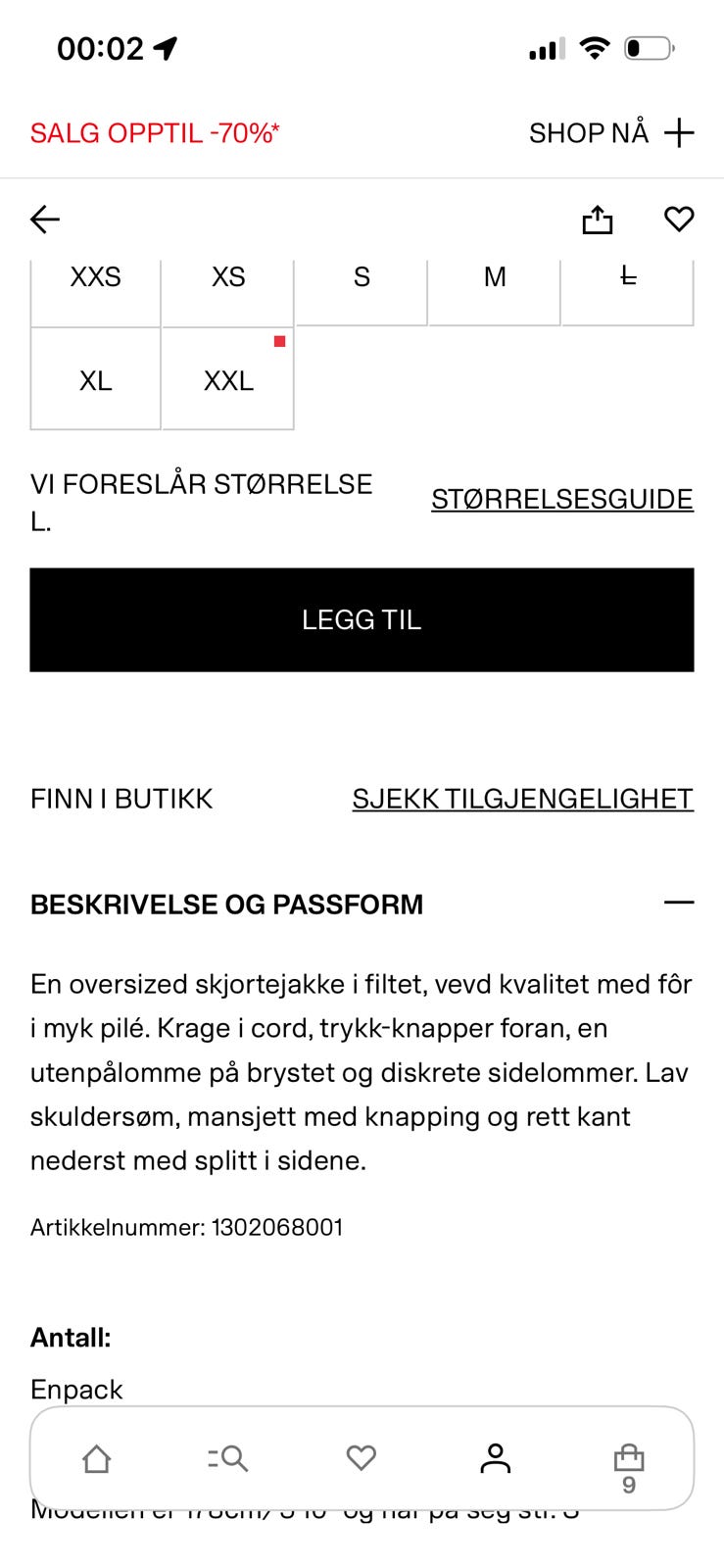Open the shopping bag showing 9 items
This screenshot has width=724, height=1568.
[628, 1458]
